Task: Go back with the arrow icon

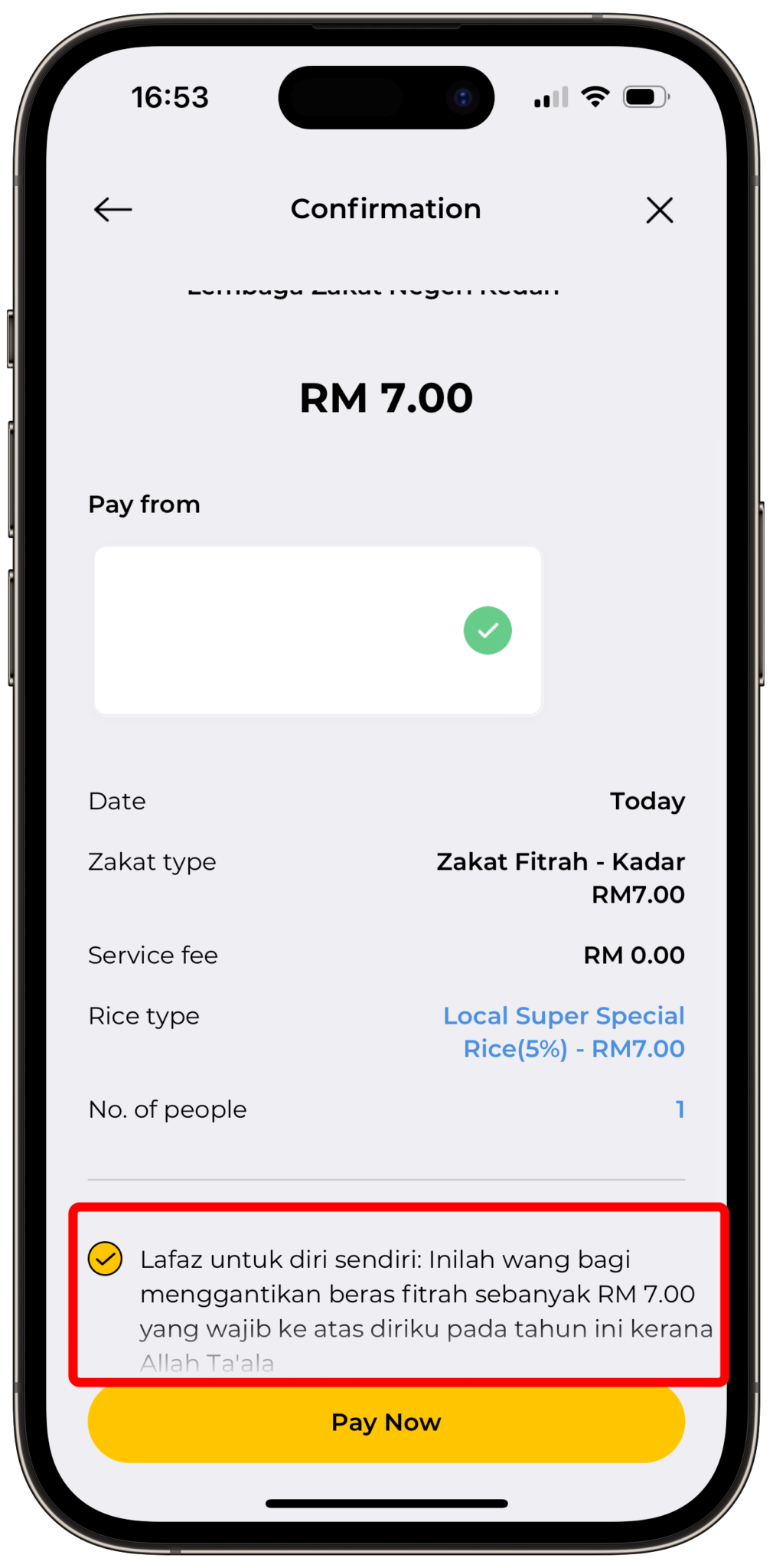Action: [x=113, y=209]
